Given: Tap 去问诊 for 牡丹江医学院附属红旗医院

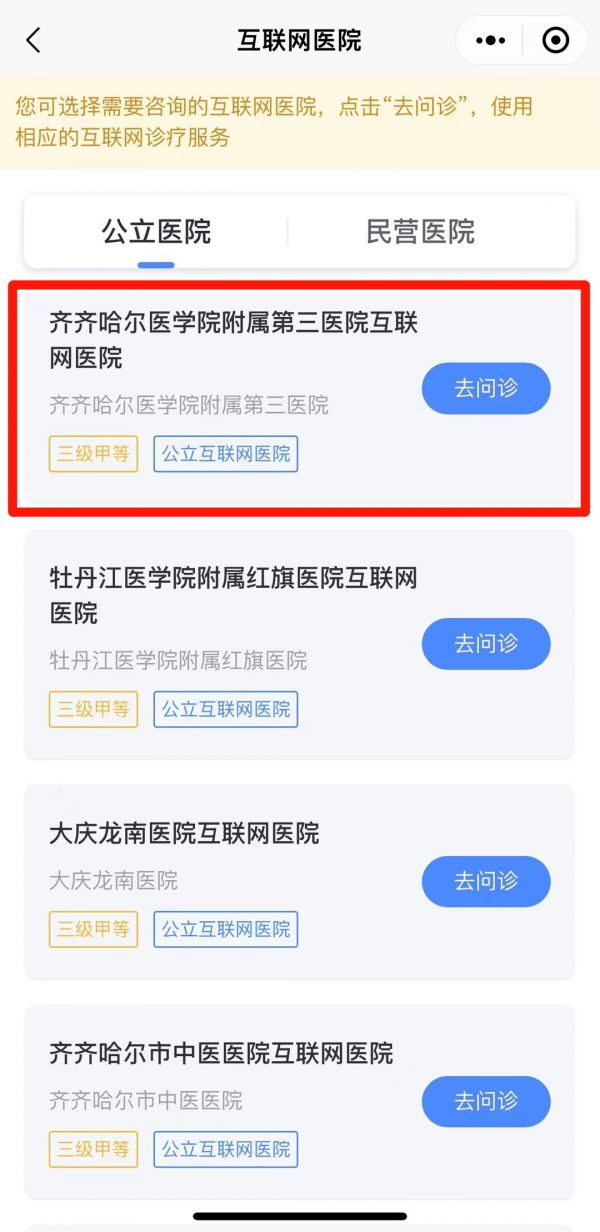Looking at the screenshot, I should click(x=486, y=643).
